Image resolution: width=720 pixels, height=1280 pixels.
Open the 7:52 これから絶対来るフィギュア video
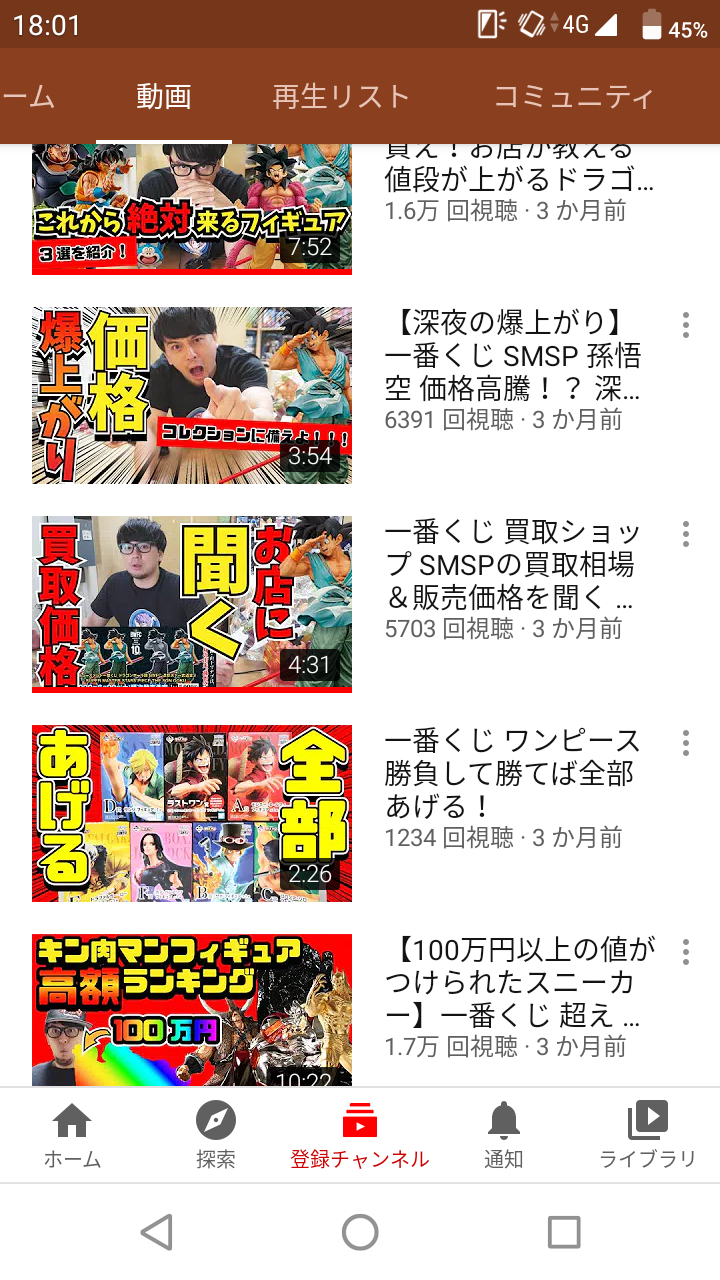click(x=192, y=208)
